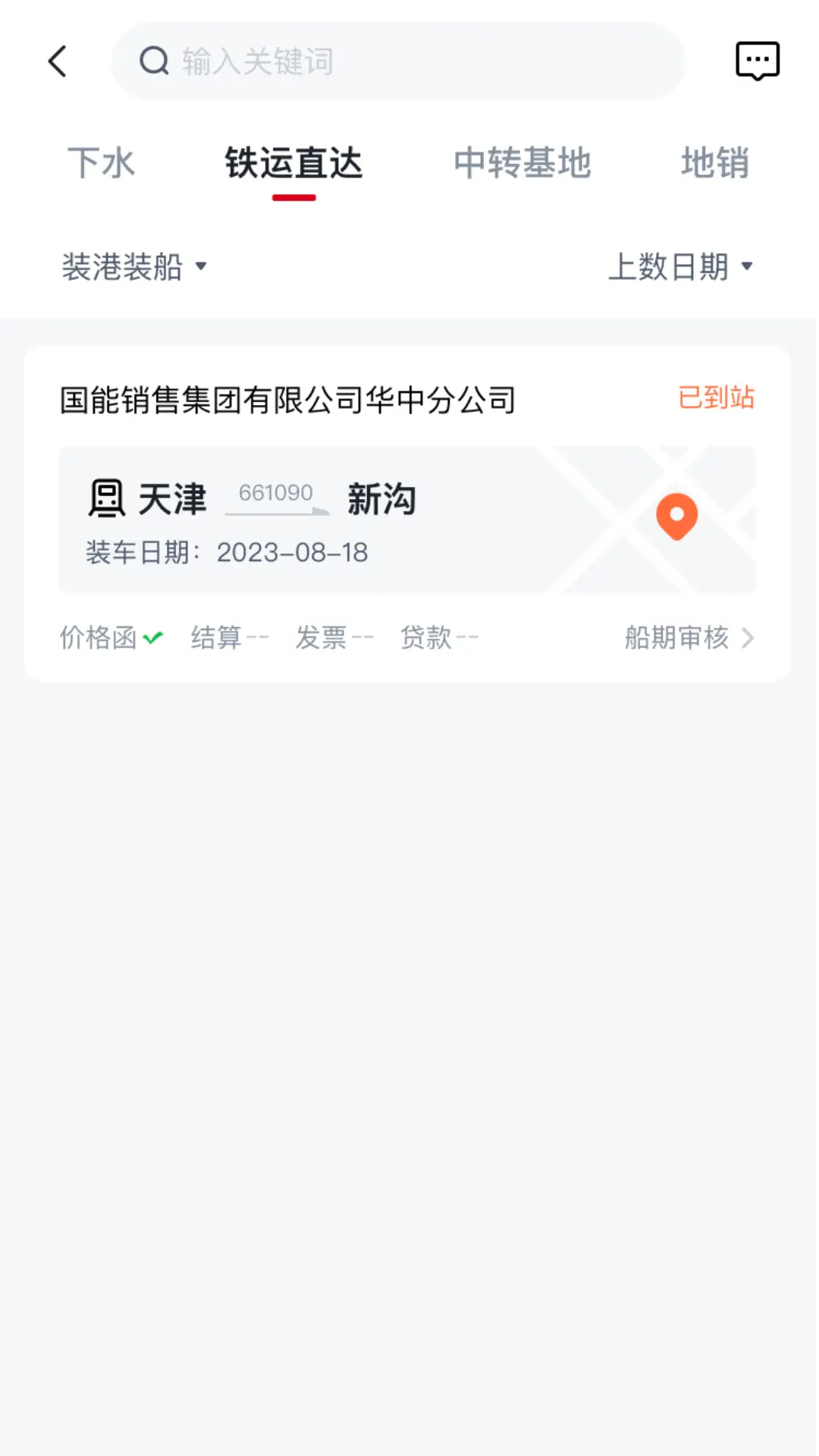Click the red underline under 铁运直达
The width and height of the screenshot is (819, 1456).
click(x=294, y=196)
